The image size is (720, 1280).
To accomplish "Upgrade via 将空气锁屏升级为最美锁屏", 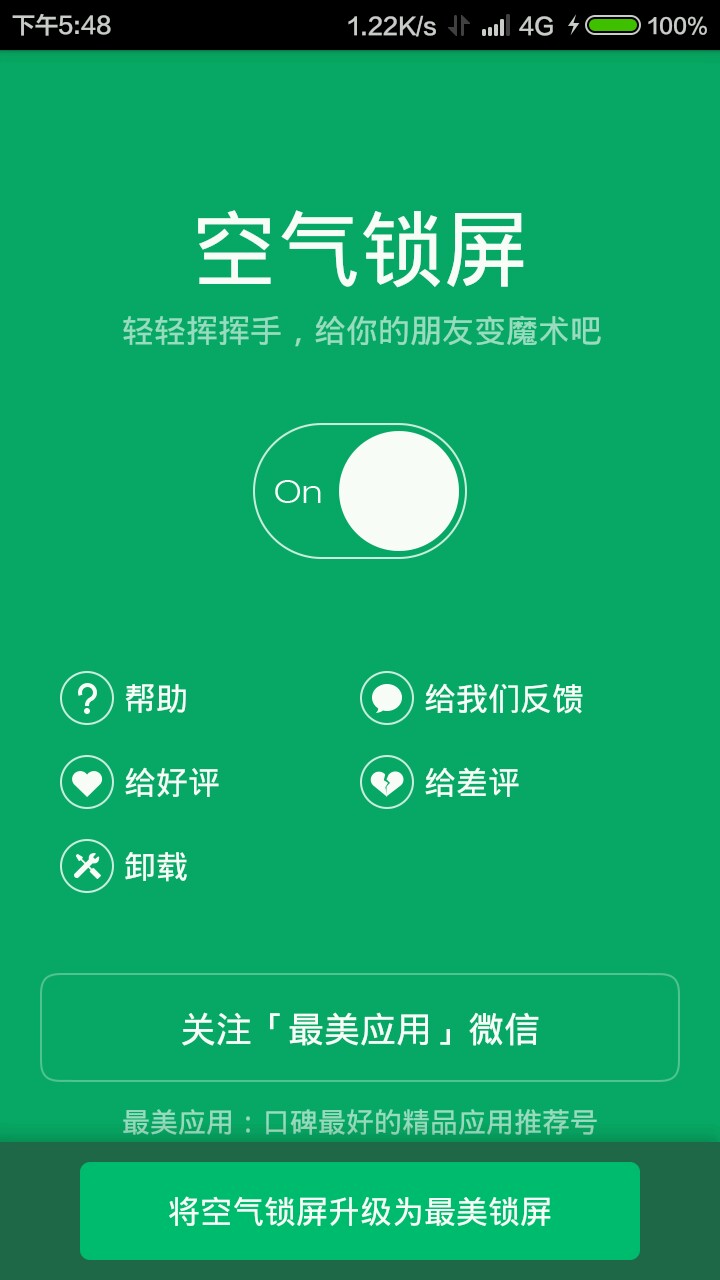I will (360, 1211).
